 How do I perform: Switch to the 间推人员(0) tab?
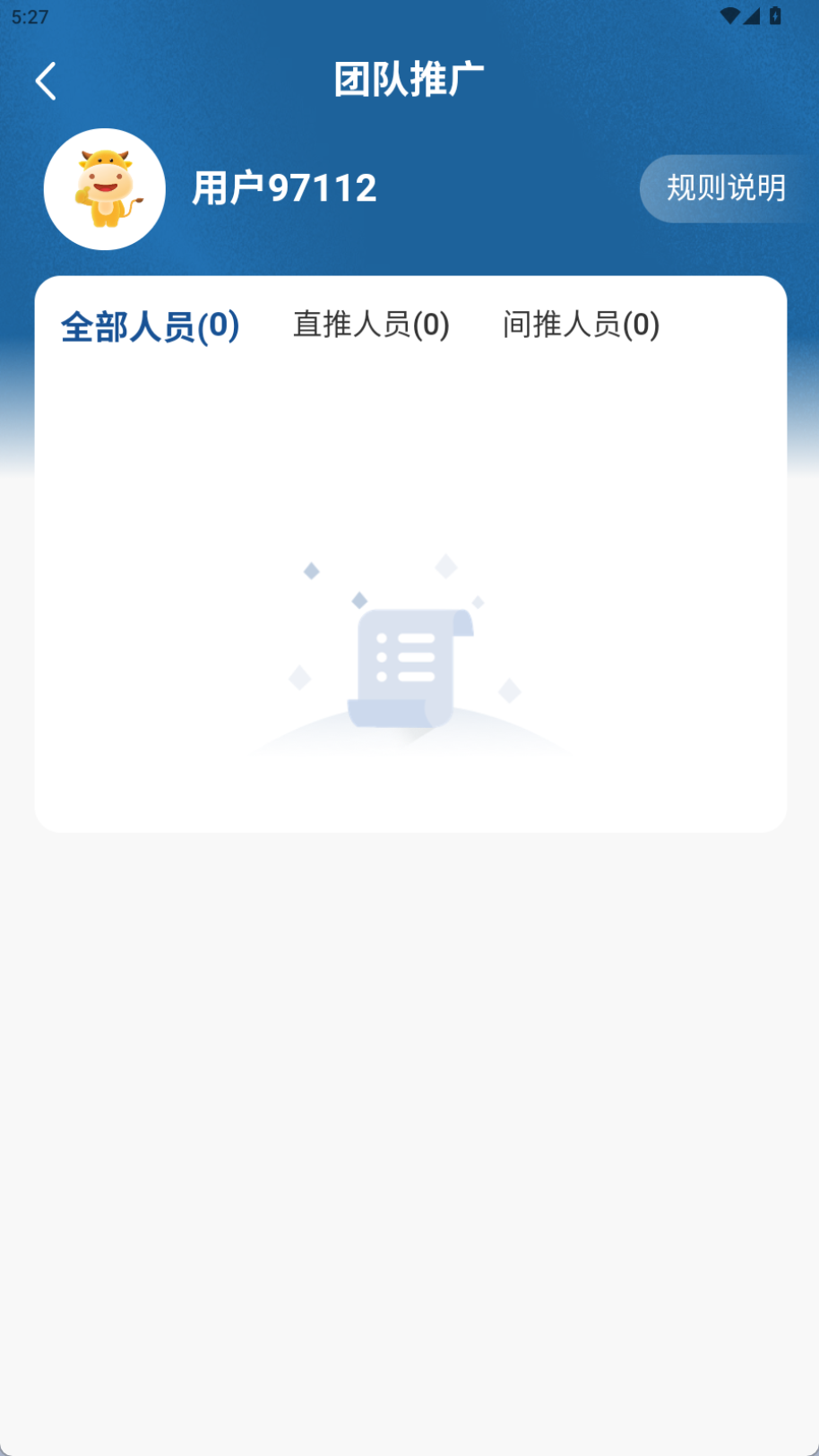581,325
